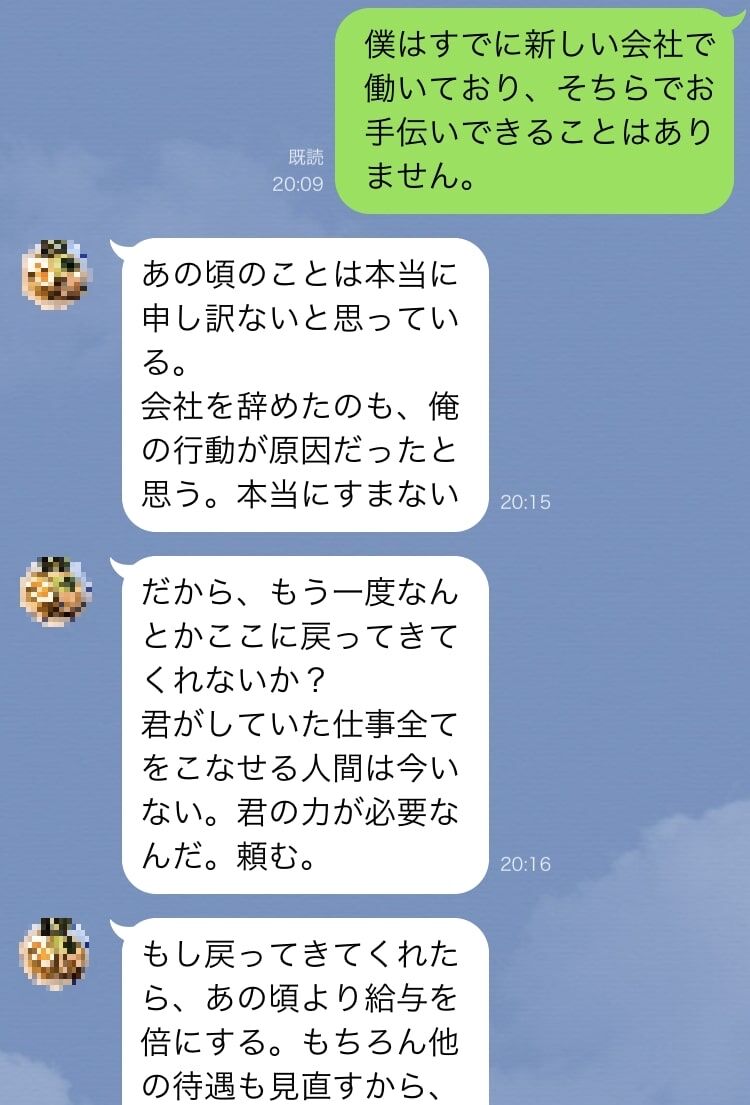The height and width of the screenshot is (1105, 750).
Task: Open avatar beside the salary offer message
Action: click(x=55, y=953)
